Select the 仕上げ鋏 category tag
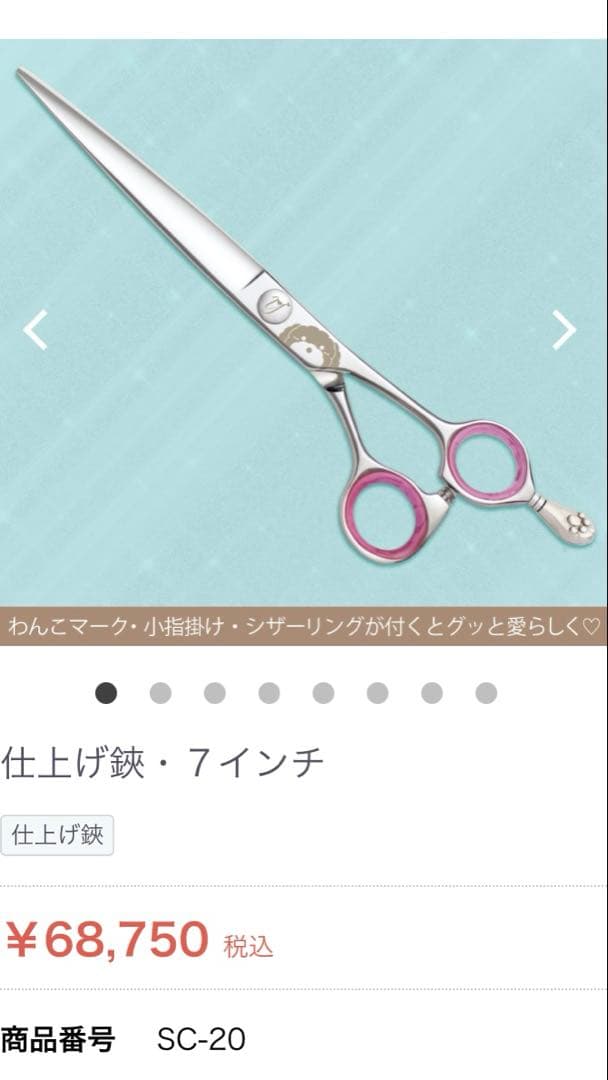Screen dimensions: 608x1080 pos(58,835)
